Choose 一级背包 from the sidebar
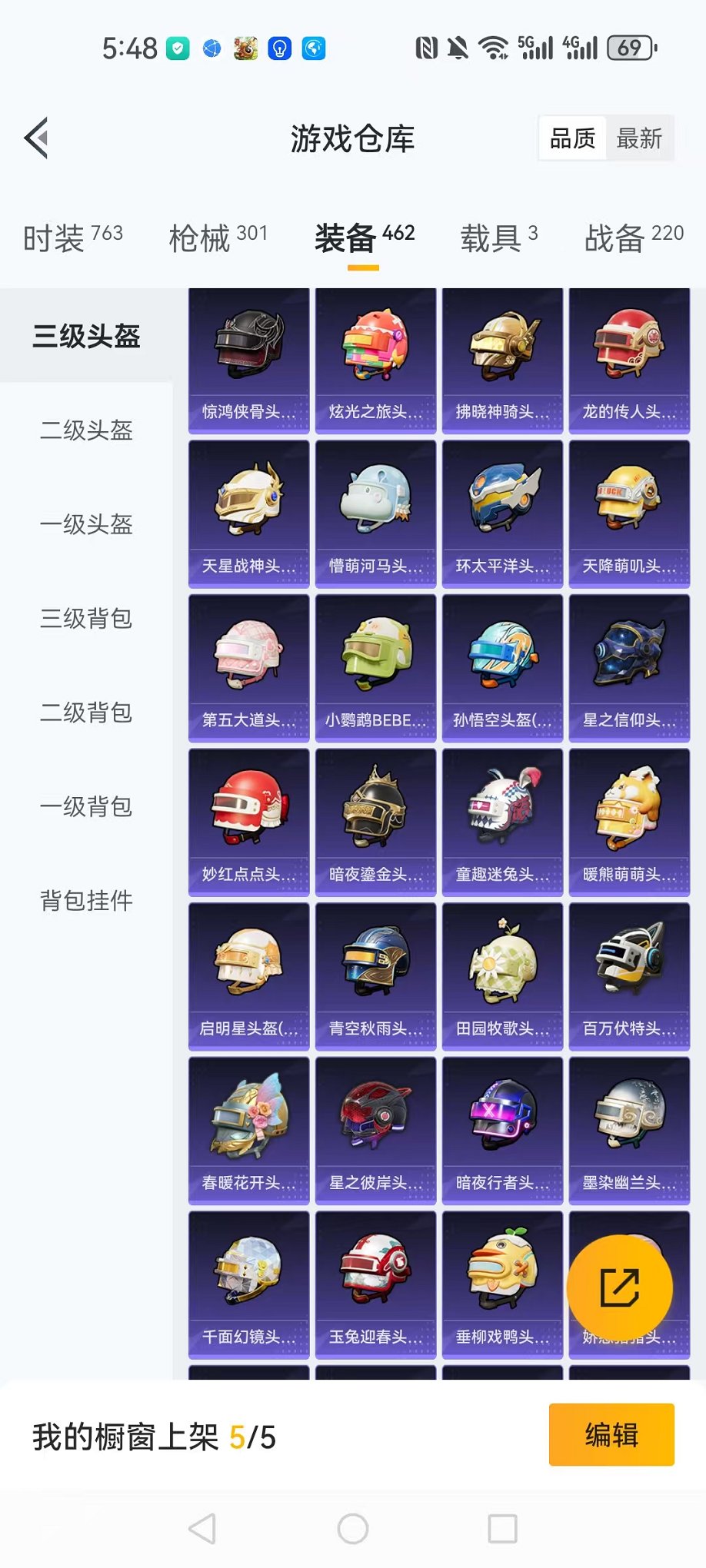Image resolution: width=706 pixels, height=1568 pixels. pos(86,806)
